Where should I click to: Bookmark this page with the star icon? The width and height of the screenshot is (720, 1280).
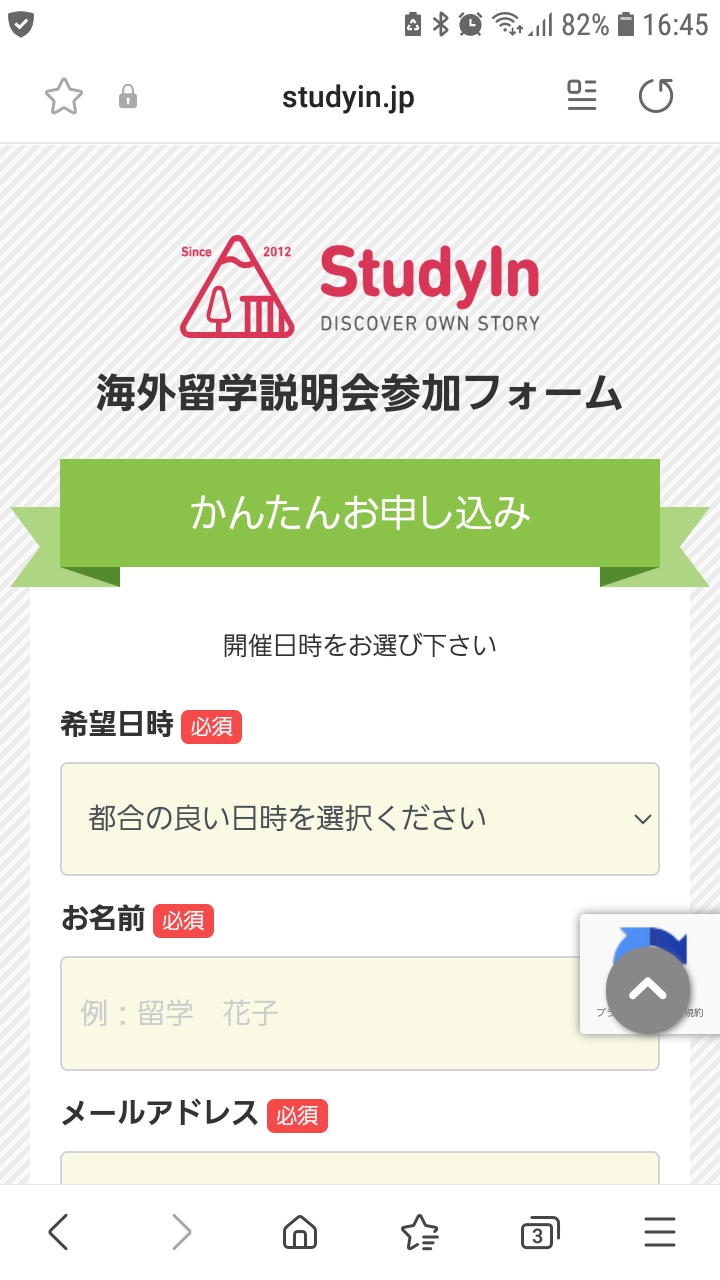pyautogui.click(x=63, y=96)
